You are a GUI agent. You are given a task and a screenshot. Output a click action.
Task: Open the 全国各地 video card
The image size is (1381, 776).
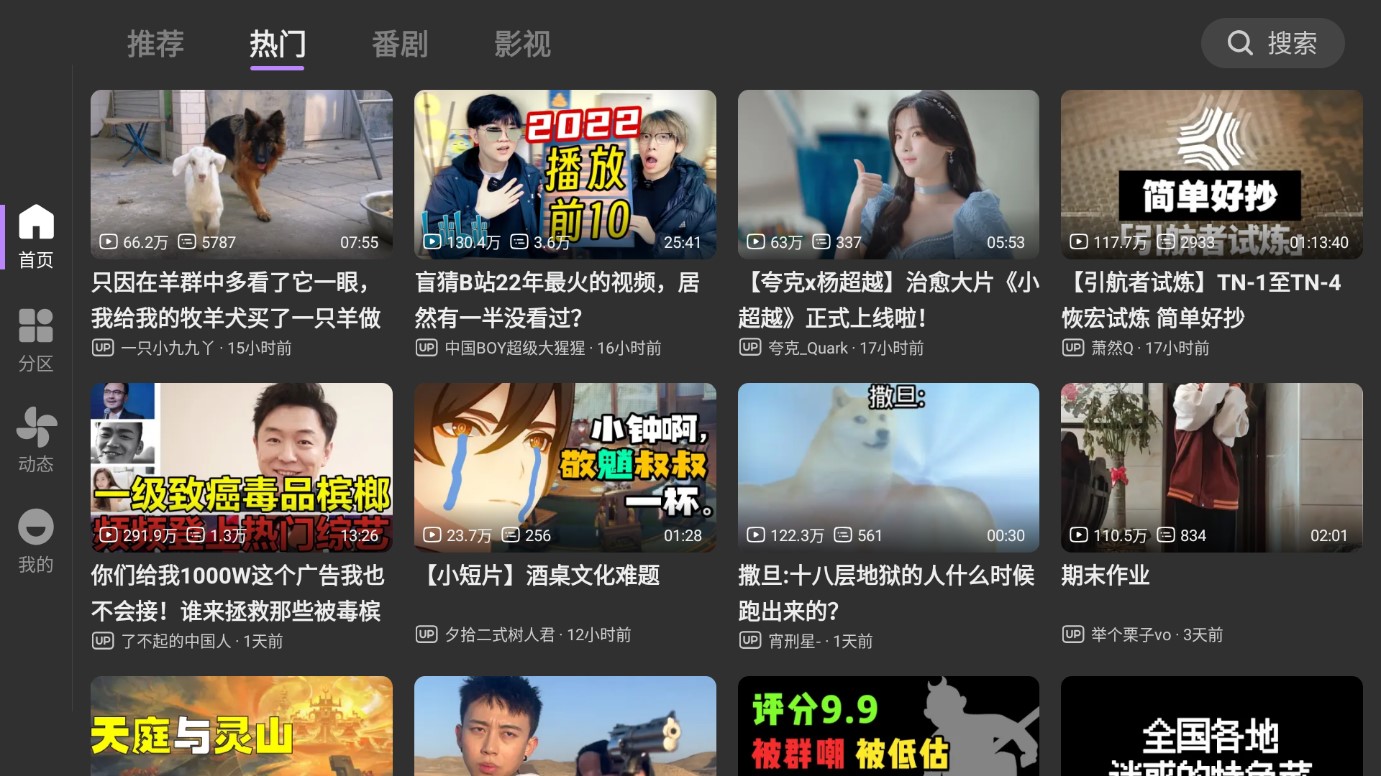pyautogui.click(x=1211, y=726)
